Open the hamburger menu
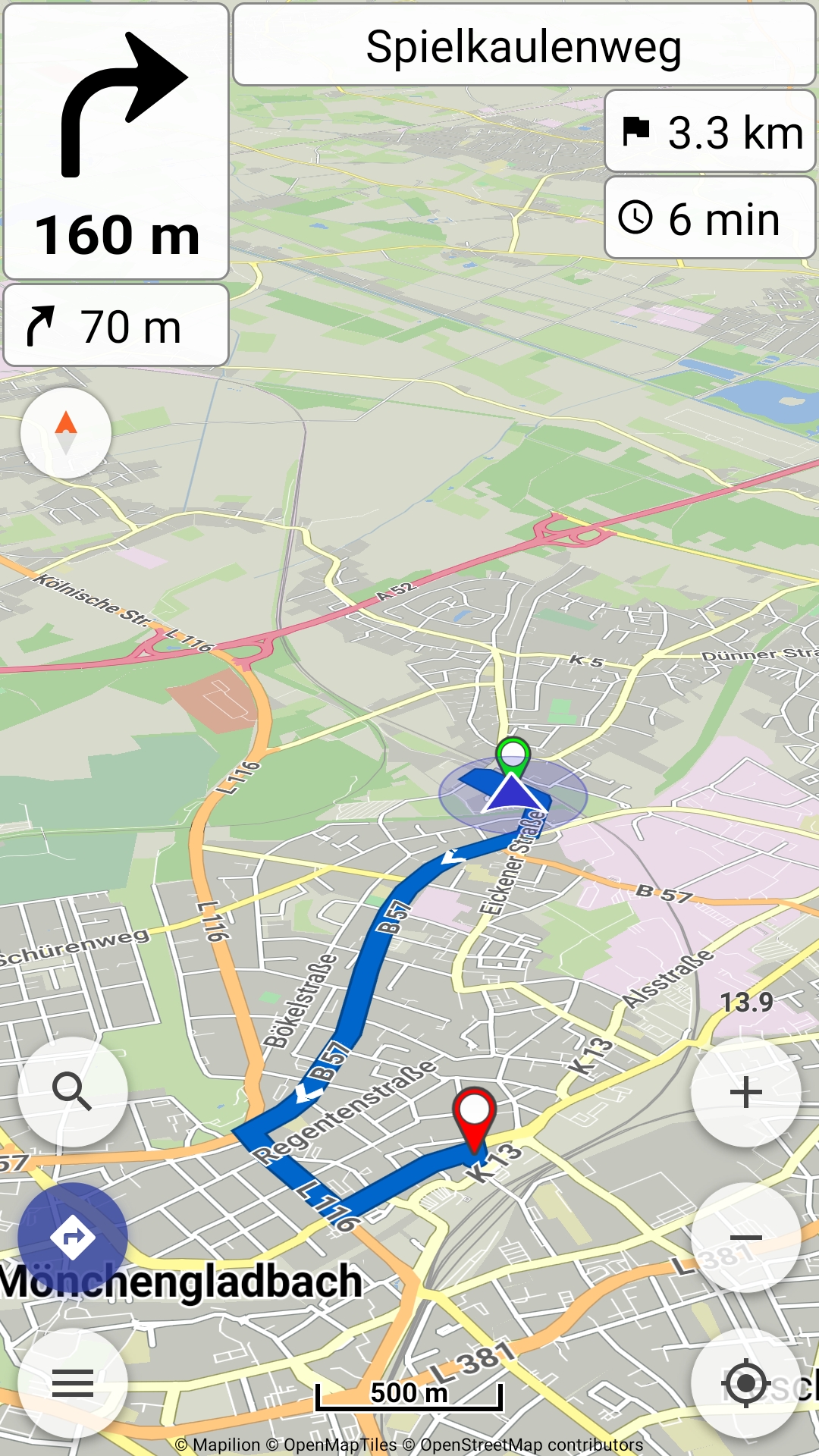819x1456 pixels. click(73, 1383)
